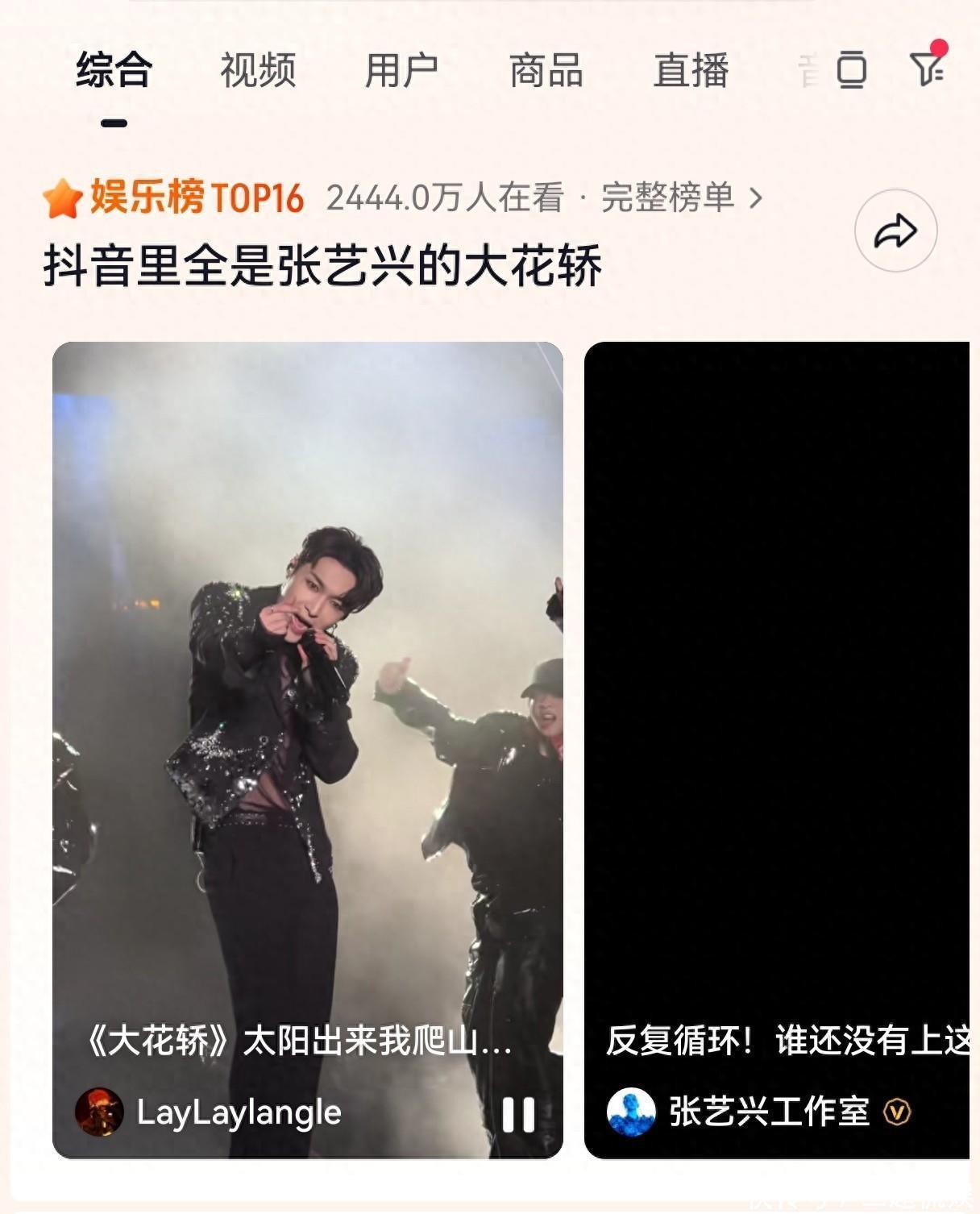Switch to the 直播 tab
Viewport: 980px width, 1214px height.
pyautogui.click(x=691, y=70)
